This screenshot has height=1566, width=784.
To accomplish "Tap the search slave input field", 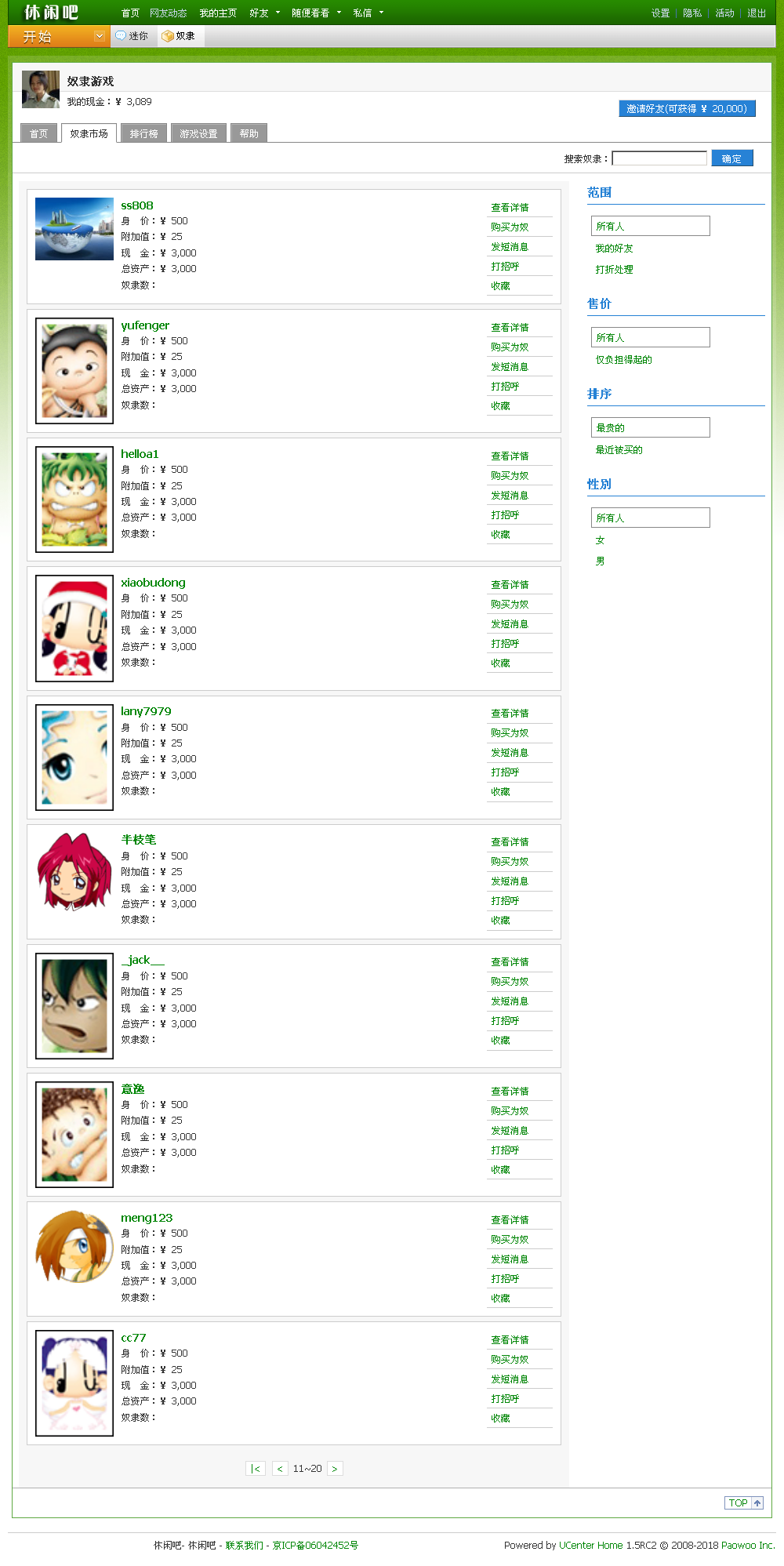I will pos(659,158).
